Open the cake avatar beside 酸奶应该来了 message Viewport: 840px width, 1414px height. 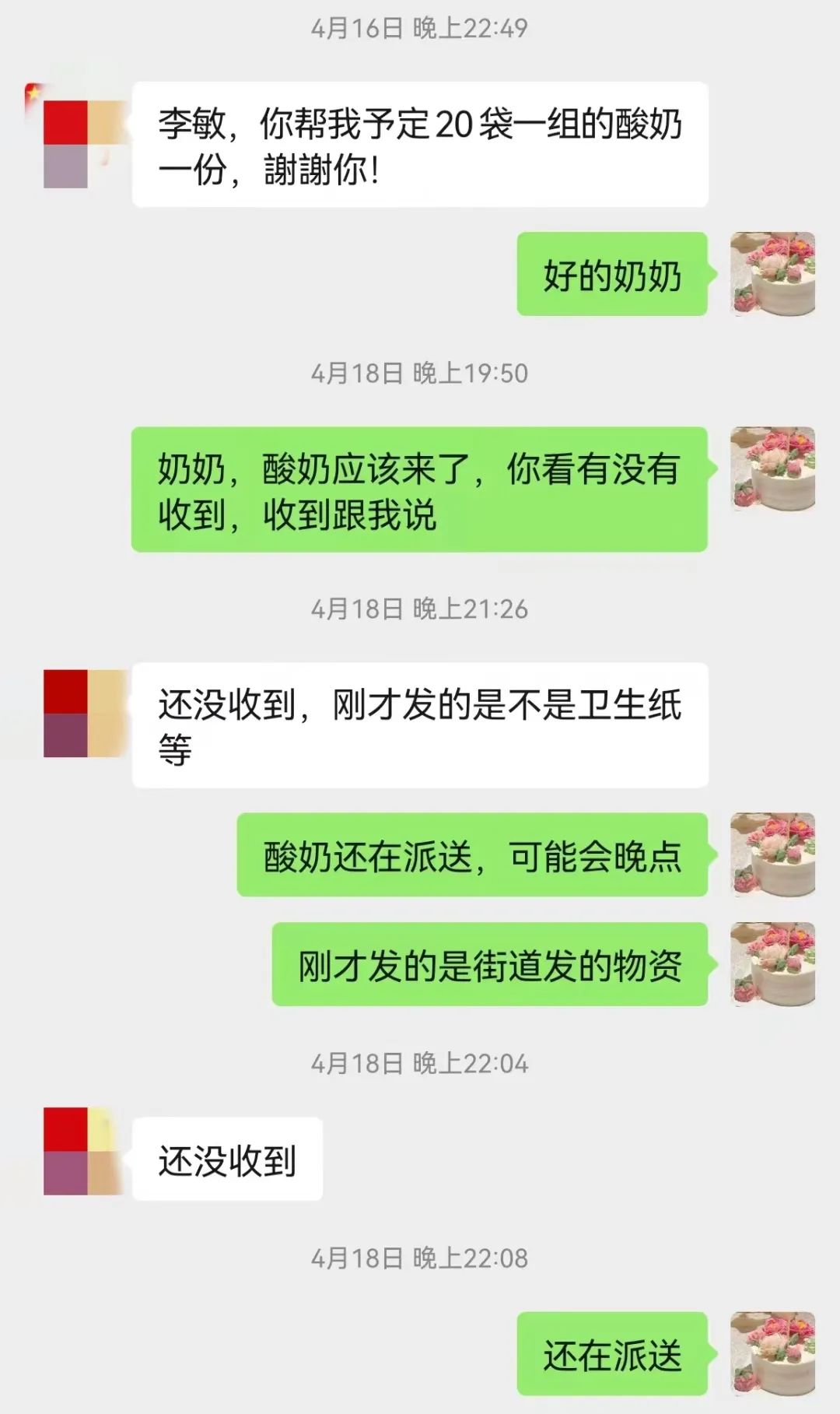pyautogui.click(x=772, y=468)
